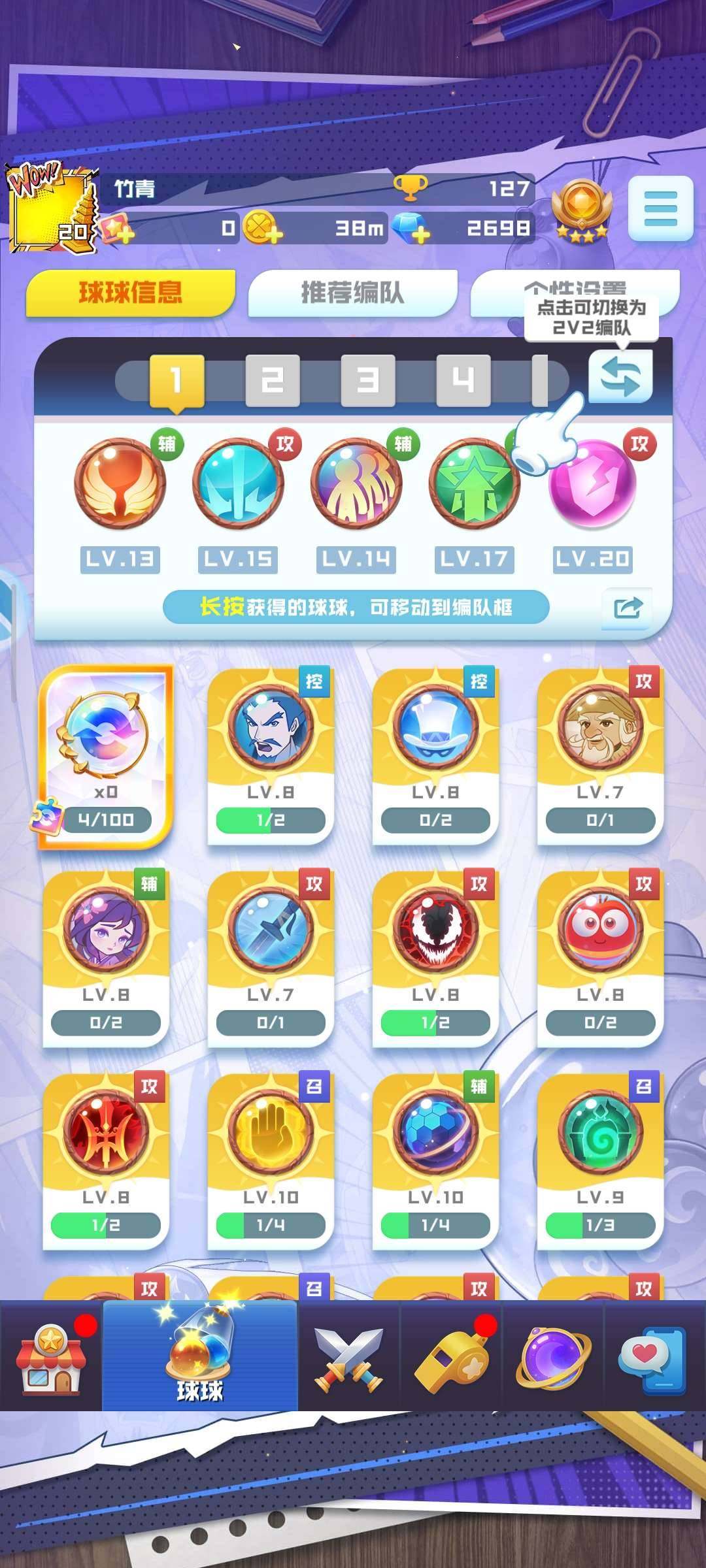Open the hamburger menu button
Image resolution: width=706 pixels, height=1568 pixels.
tap(660, 209)
